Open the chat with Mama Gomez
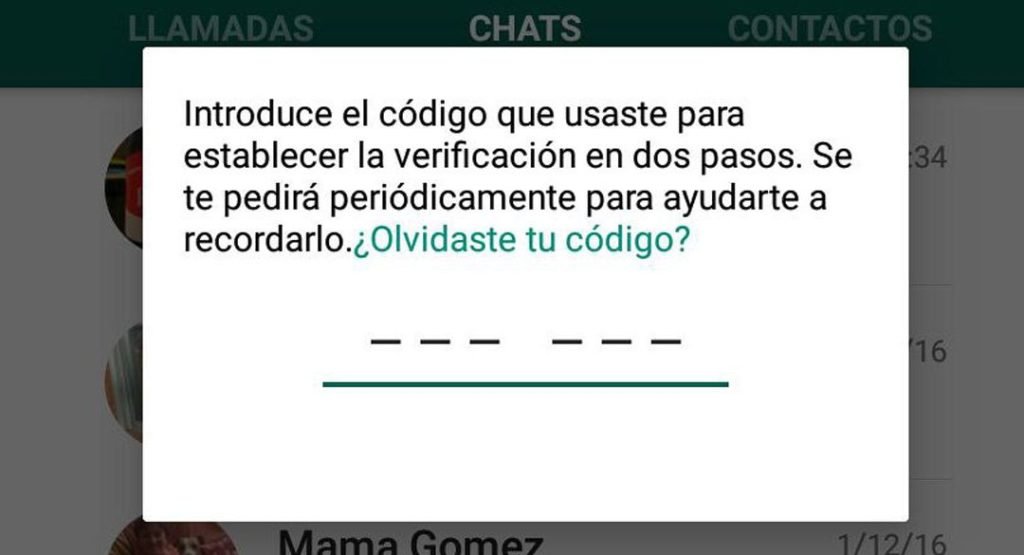The height and width of the screenshot is (555, 1024). click(410, 544)
